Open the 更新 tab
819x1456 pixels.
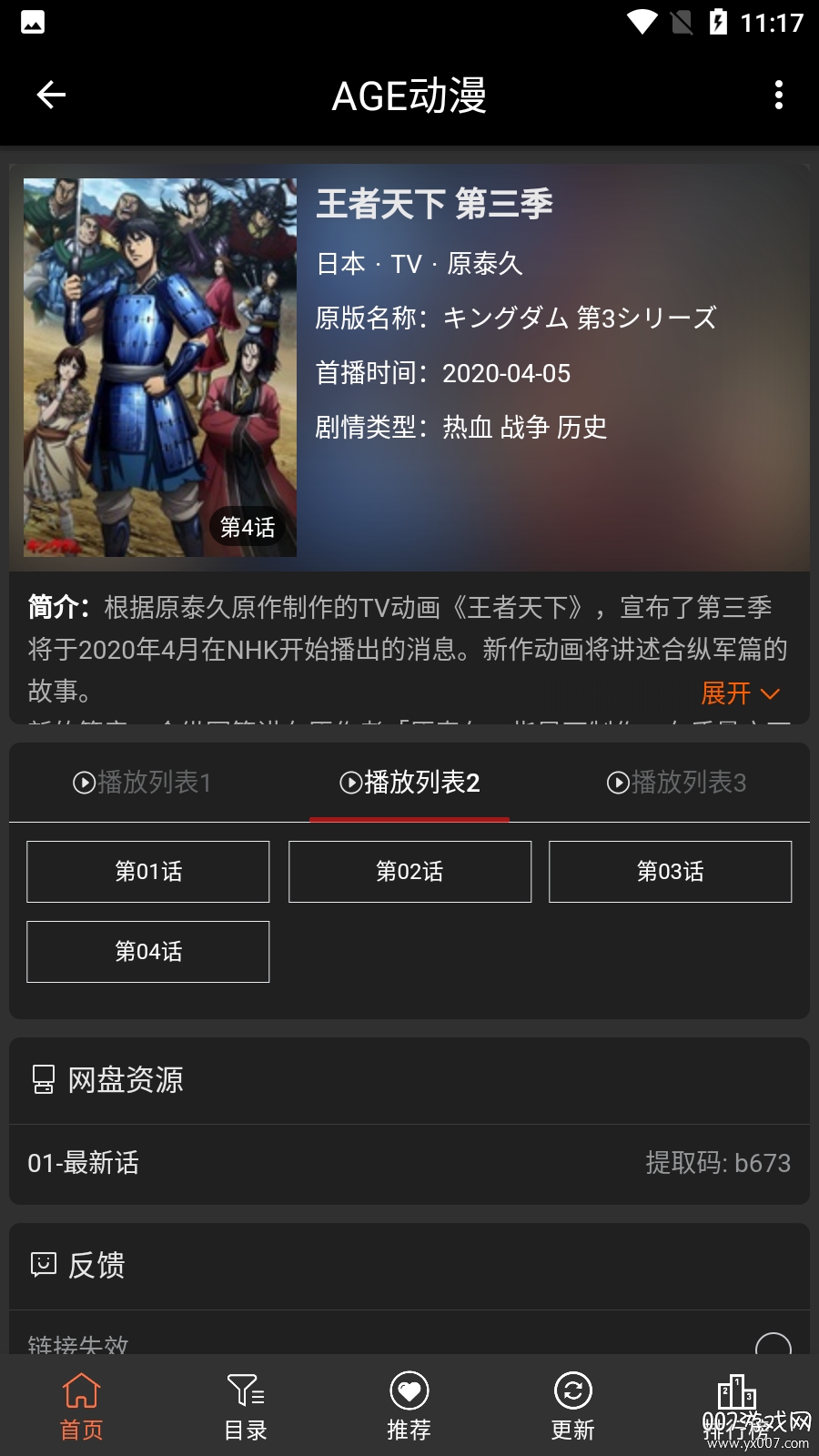tap(573, 1406)
